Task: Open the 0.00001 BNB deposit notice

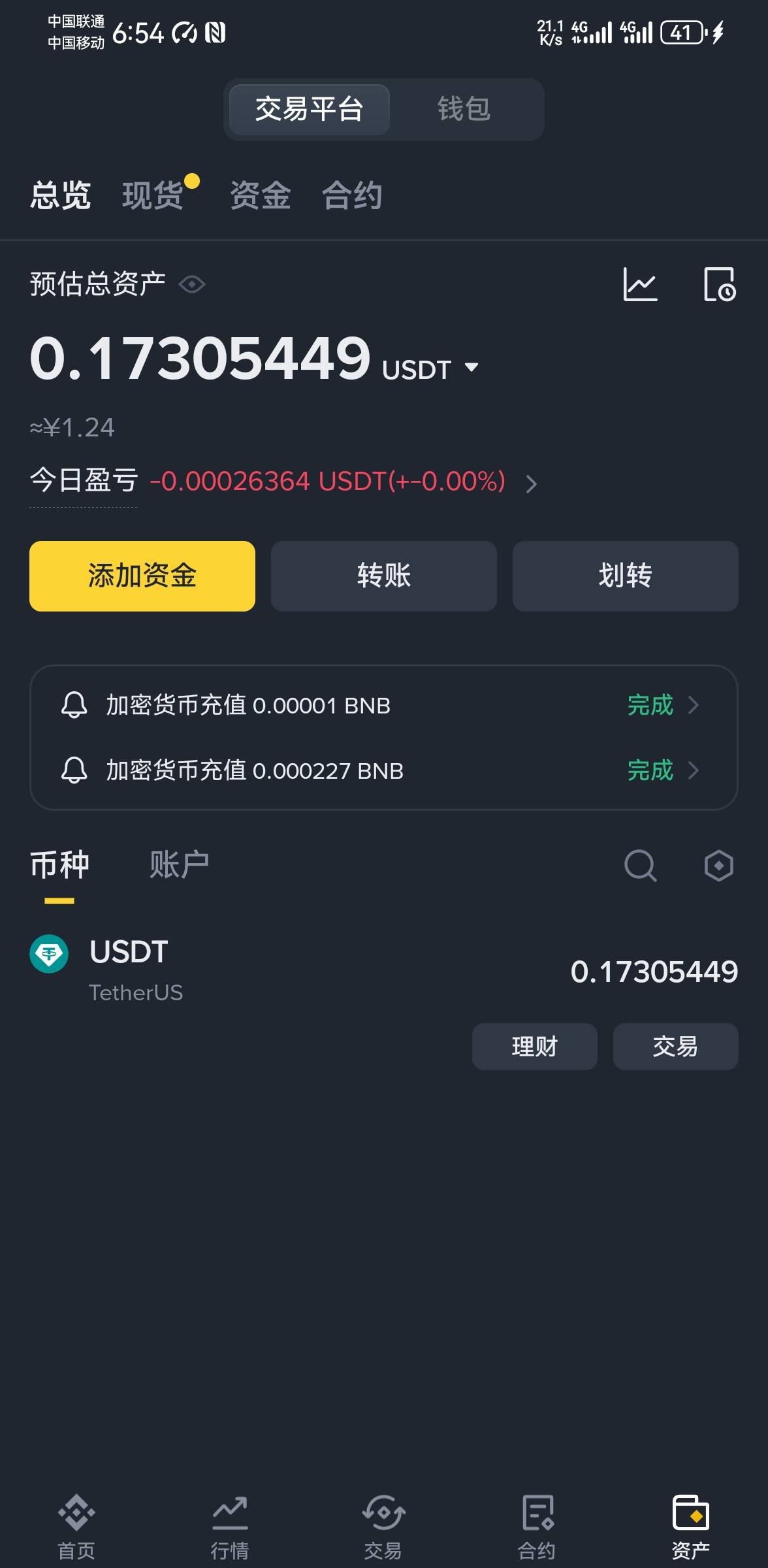Action: pyautogui.click(x=384, y=706)
